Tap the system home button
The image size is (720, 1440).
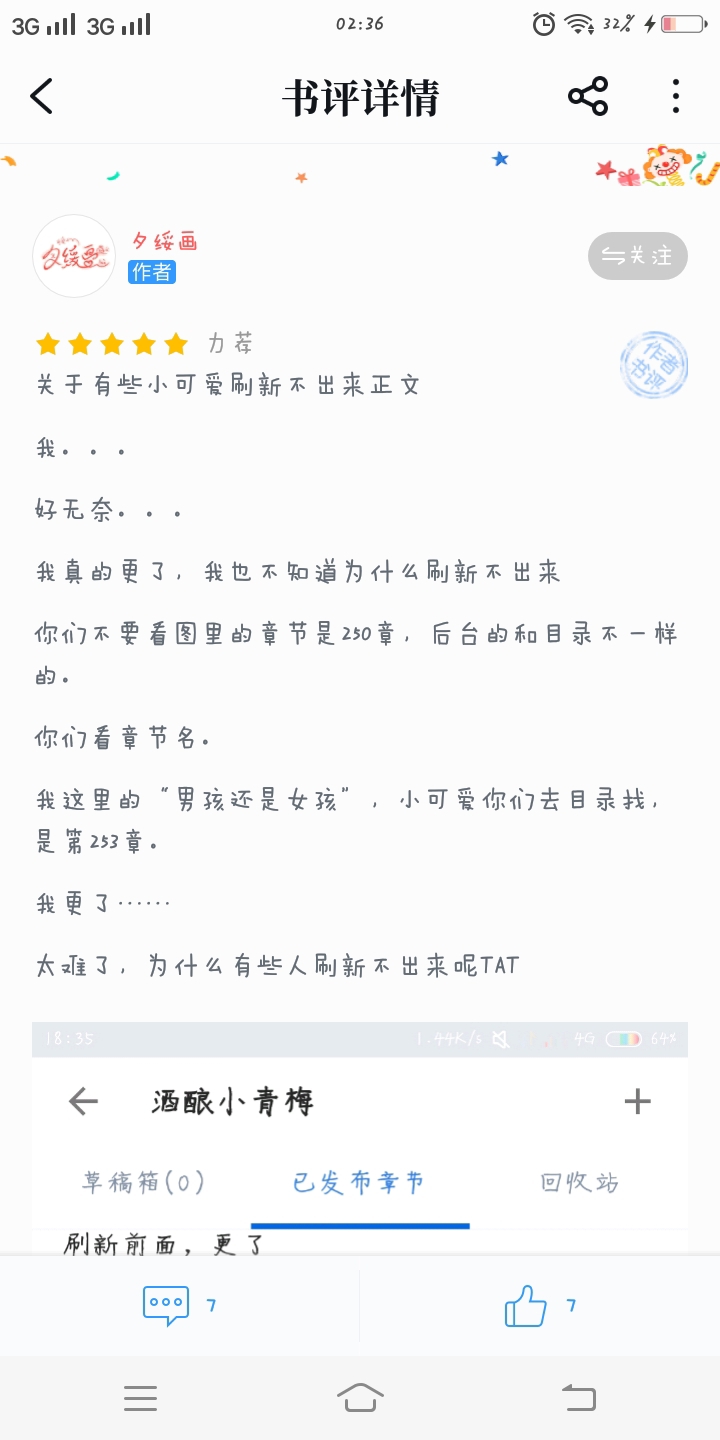click(x=360, y=1397)
